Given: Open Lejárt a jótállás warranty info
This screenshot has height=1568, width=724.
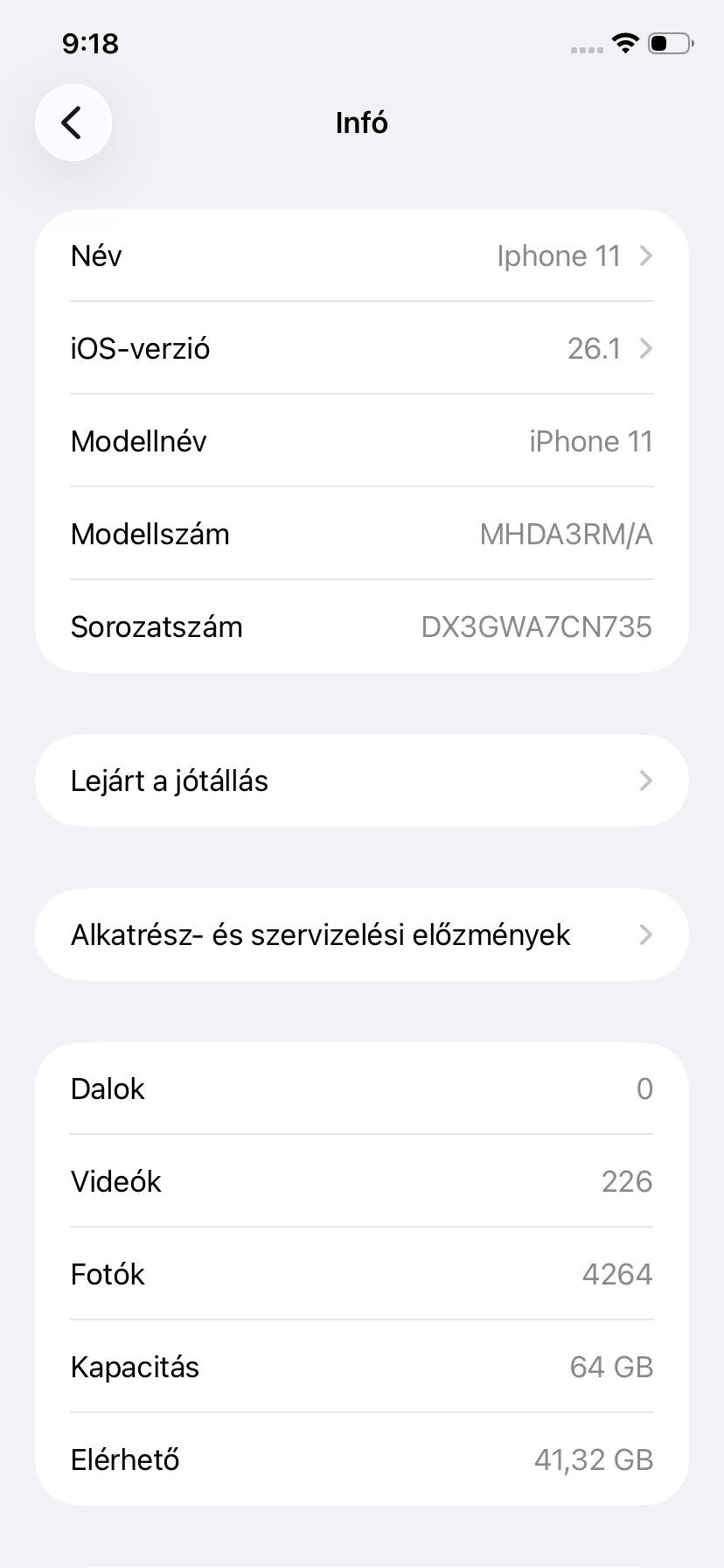Looking at the screenshot, I should click(361, 780).
